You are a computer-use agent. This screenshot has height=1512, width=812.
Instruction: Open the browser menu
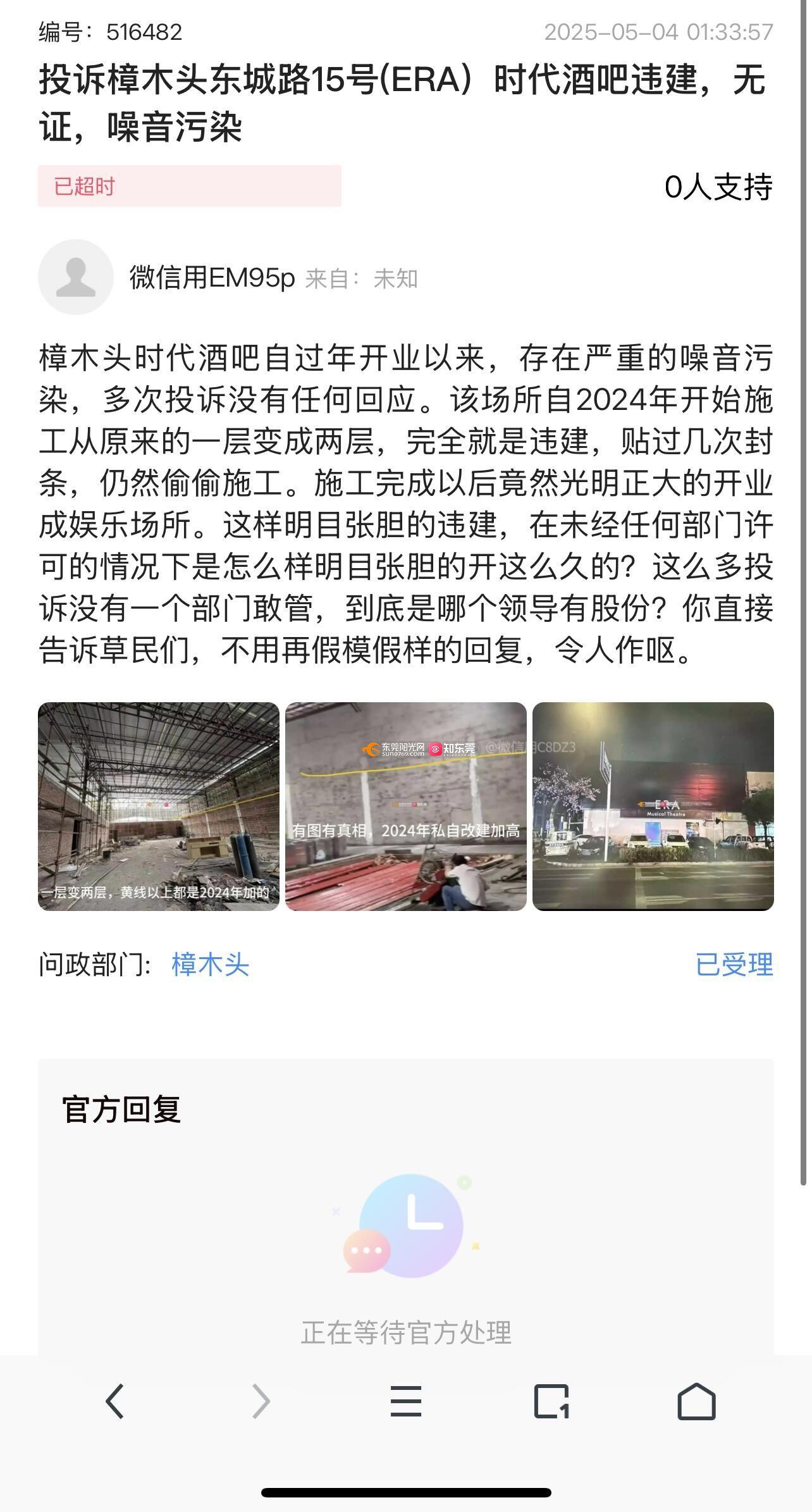pyautogui.click(x=405, y=1401)
